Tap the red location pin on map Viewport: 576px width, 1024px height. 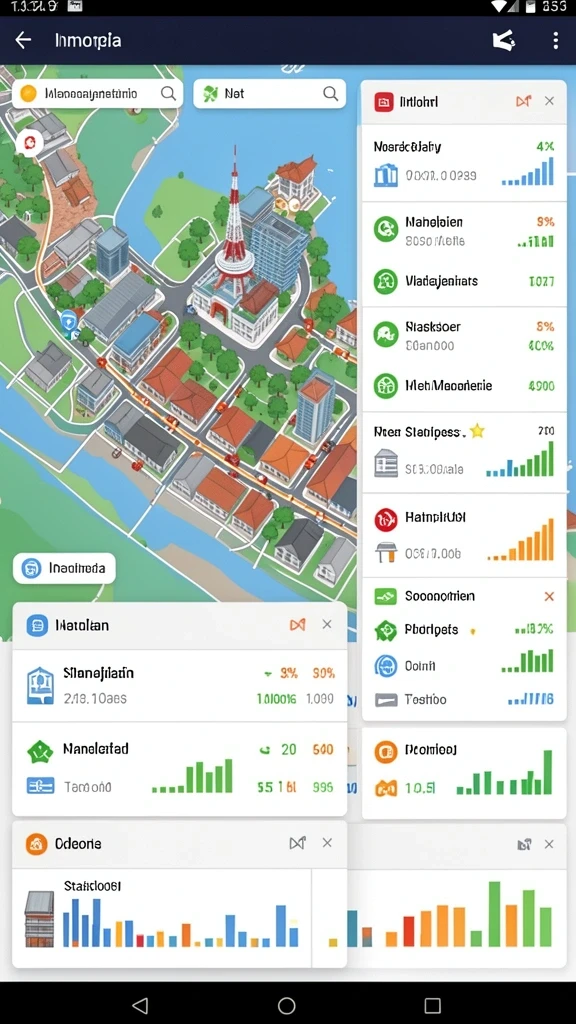(x=29, y=142)
